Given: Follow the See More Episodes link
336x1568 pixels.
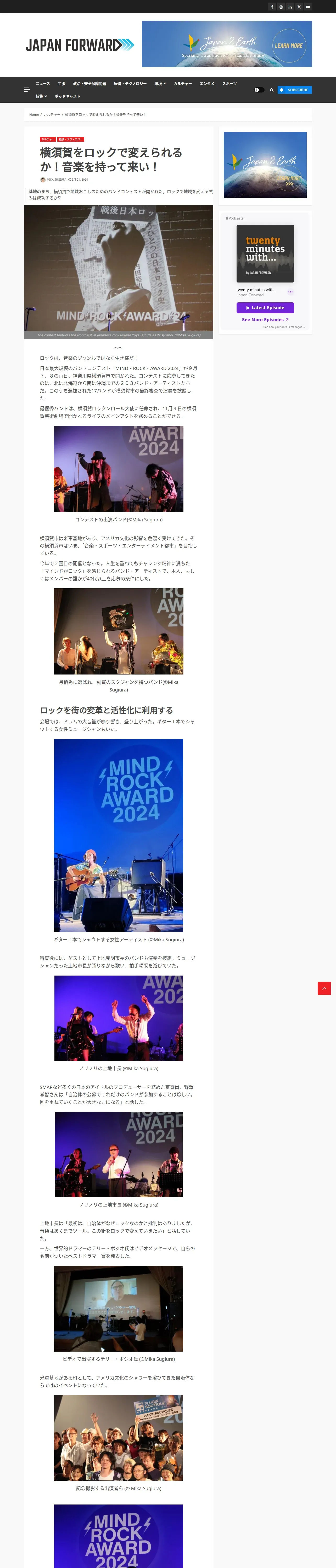Looking at the screenshot, I should 265,320.
